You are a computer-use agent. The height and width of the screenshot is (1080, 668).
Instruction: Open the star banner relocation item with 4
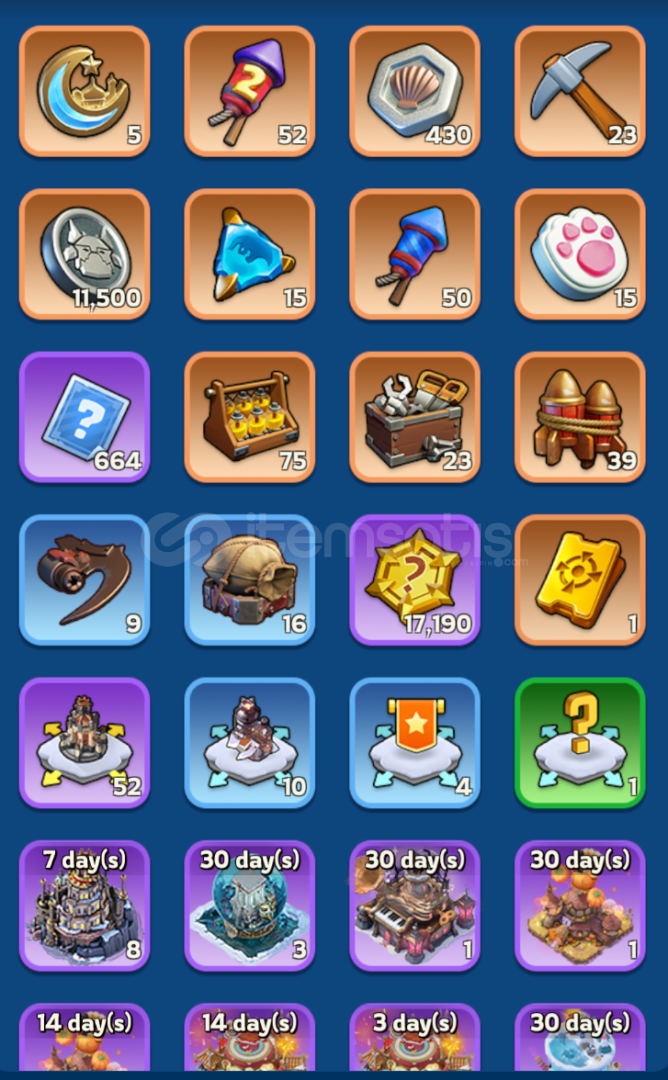point(414,742)
